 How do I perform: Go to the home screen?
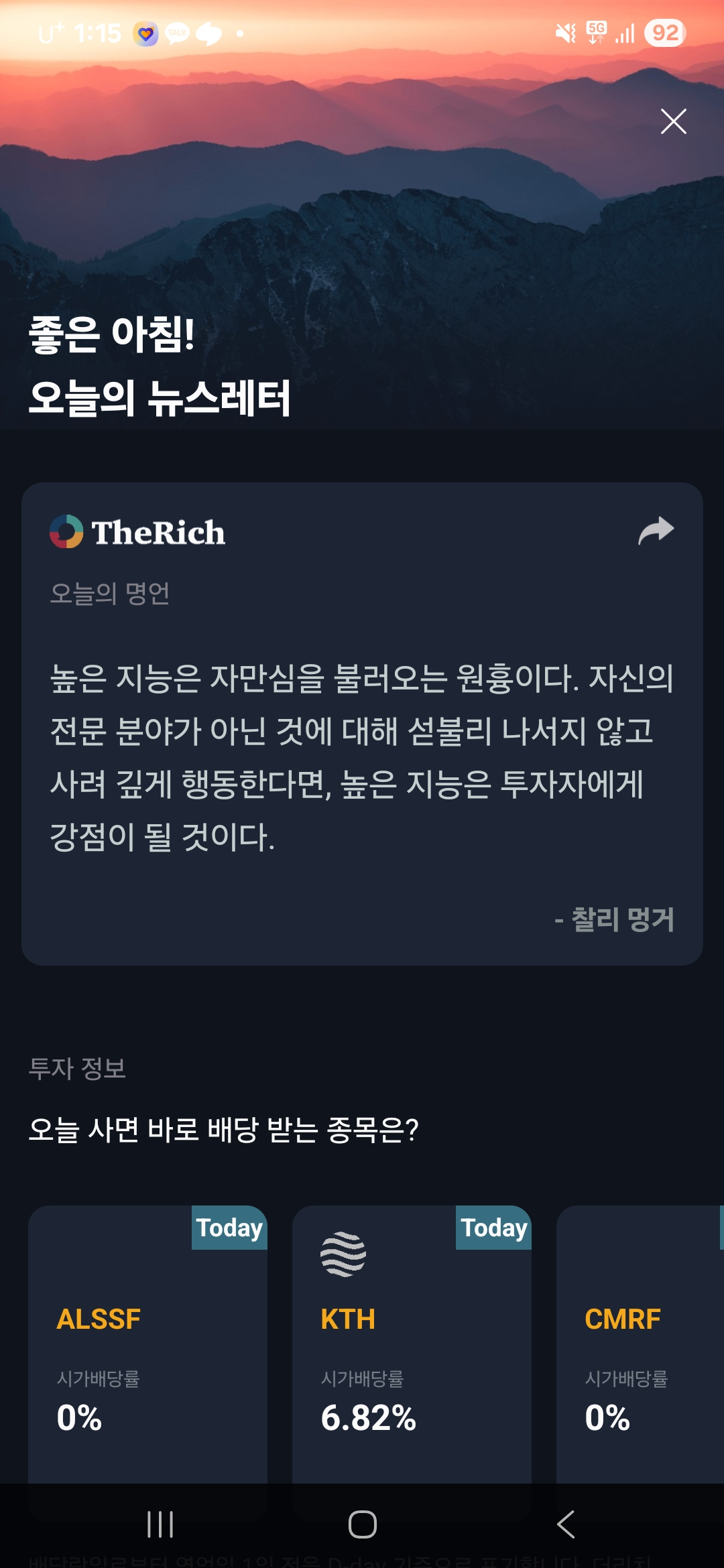pyautogui.click(x=362, y=1524)
